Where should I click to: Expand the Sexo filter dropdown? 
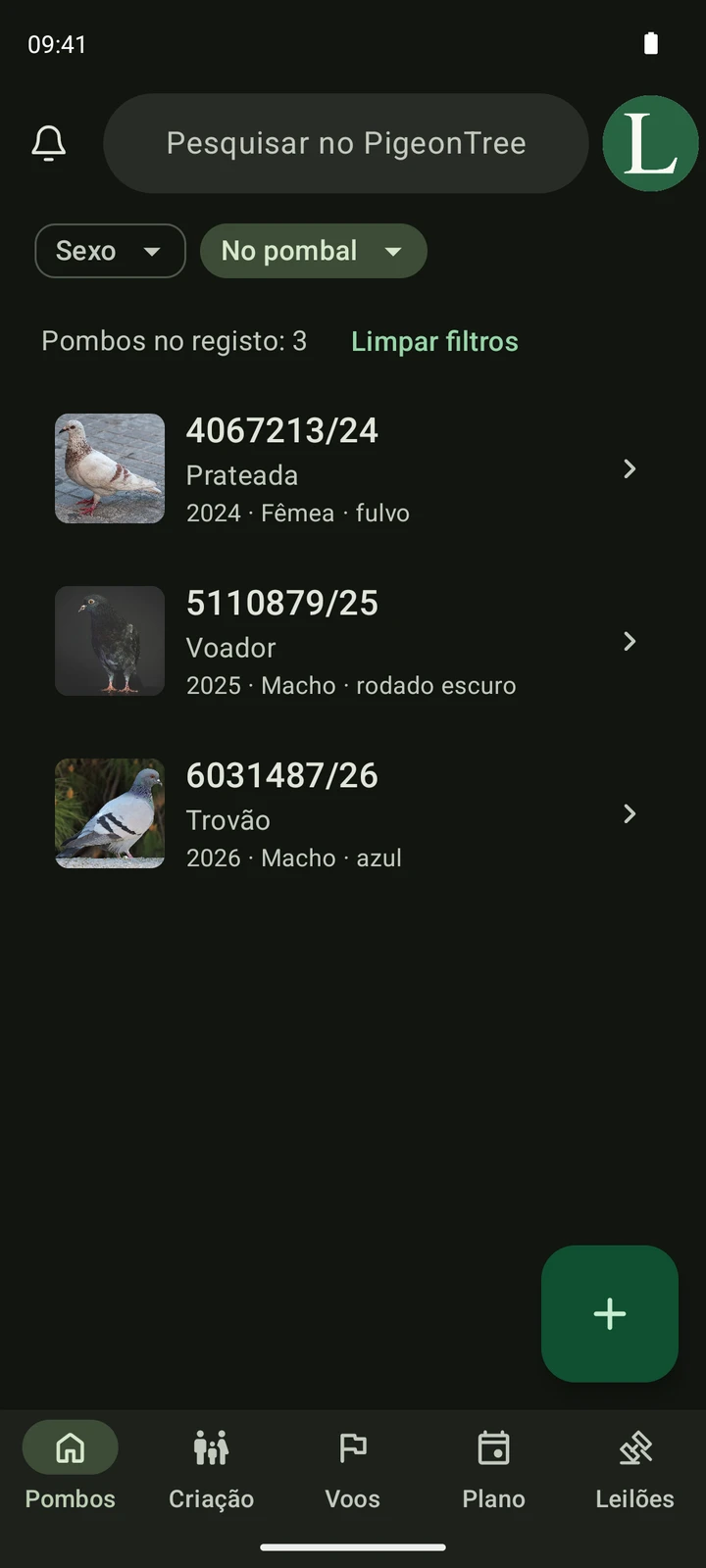pos(110,251)
